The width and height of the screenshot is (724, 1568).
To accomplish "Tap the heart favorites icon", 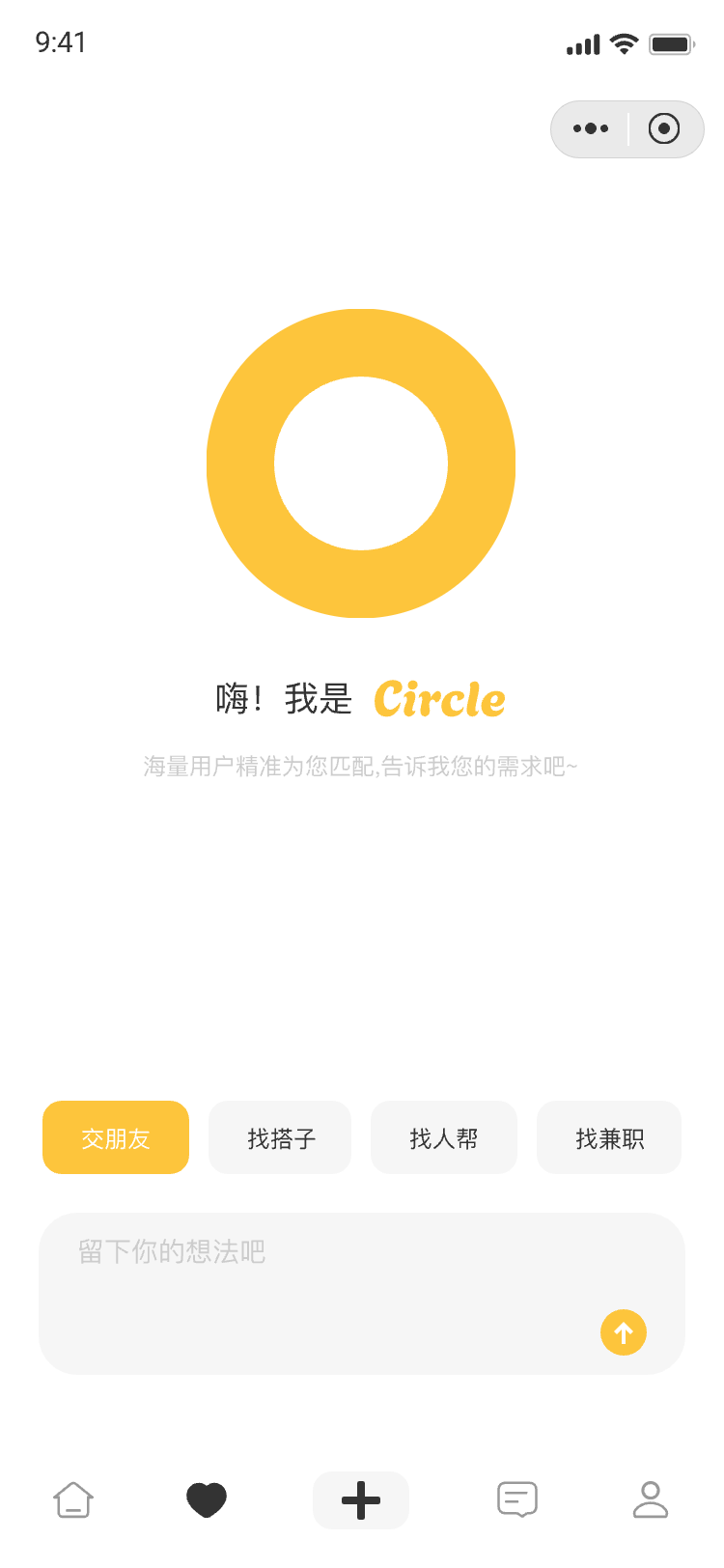I will click(208, 1499).
